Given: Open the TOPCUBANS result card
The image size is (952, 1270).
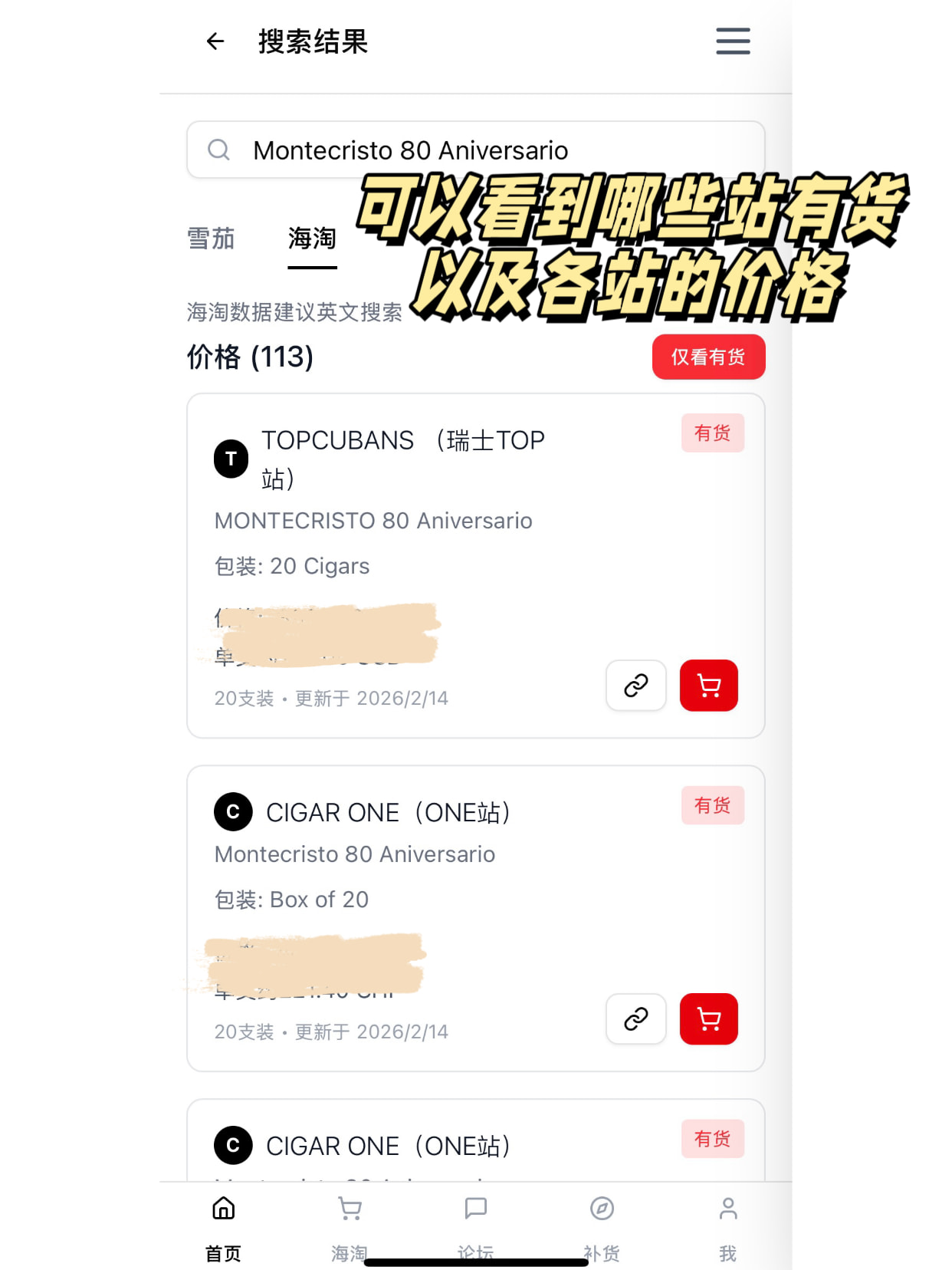Looking at the screenshot, I should coord(429,521).
